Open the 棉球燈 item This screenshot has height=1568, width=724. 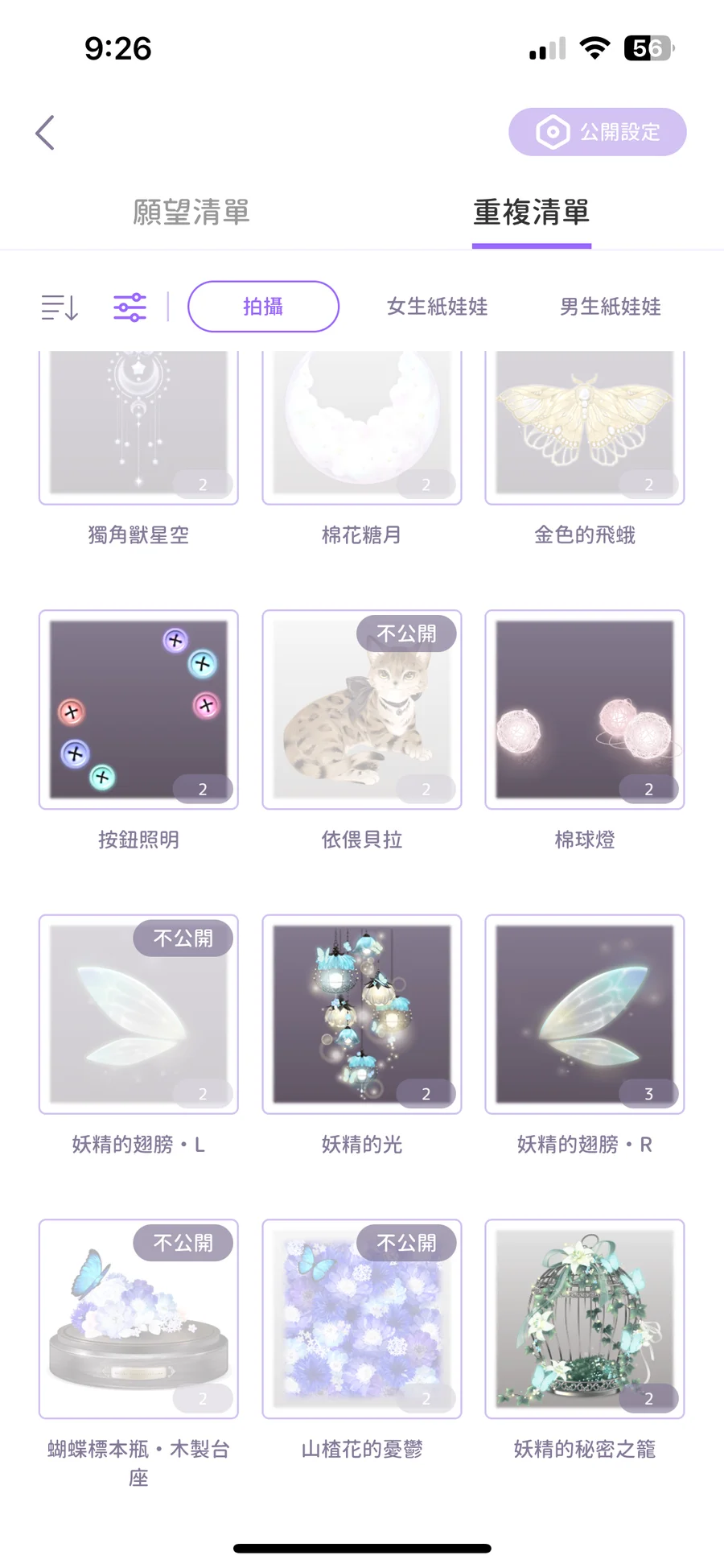pyautogui.click(x=584, y=709)
